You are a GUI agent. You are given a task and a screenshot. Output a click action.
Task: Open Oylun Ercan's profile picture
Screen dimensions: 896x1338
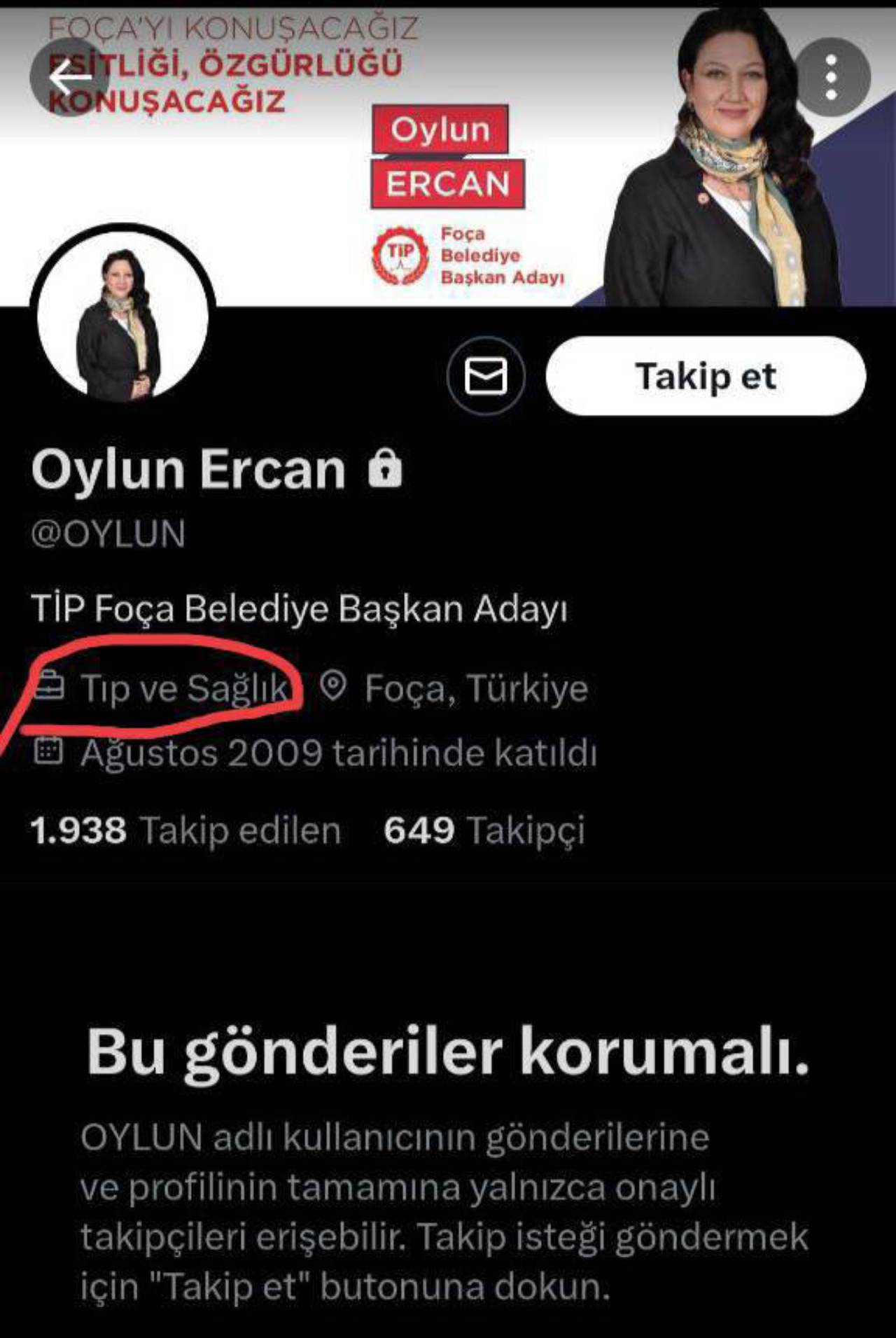(122, 318)
